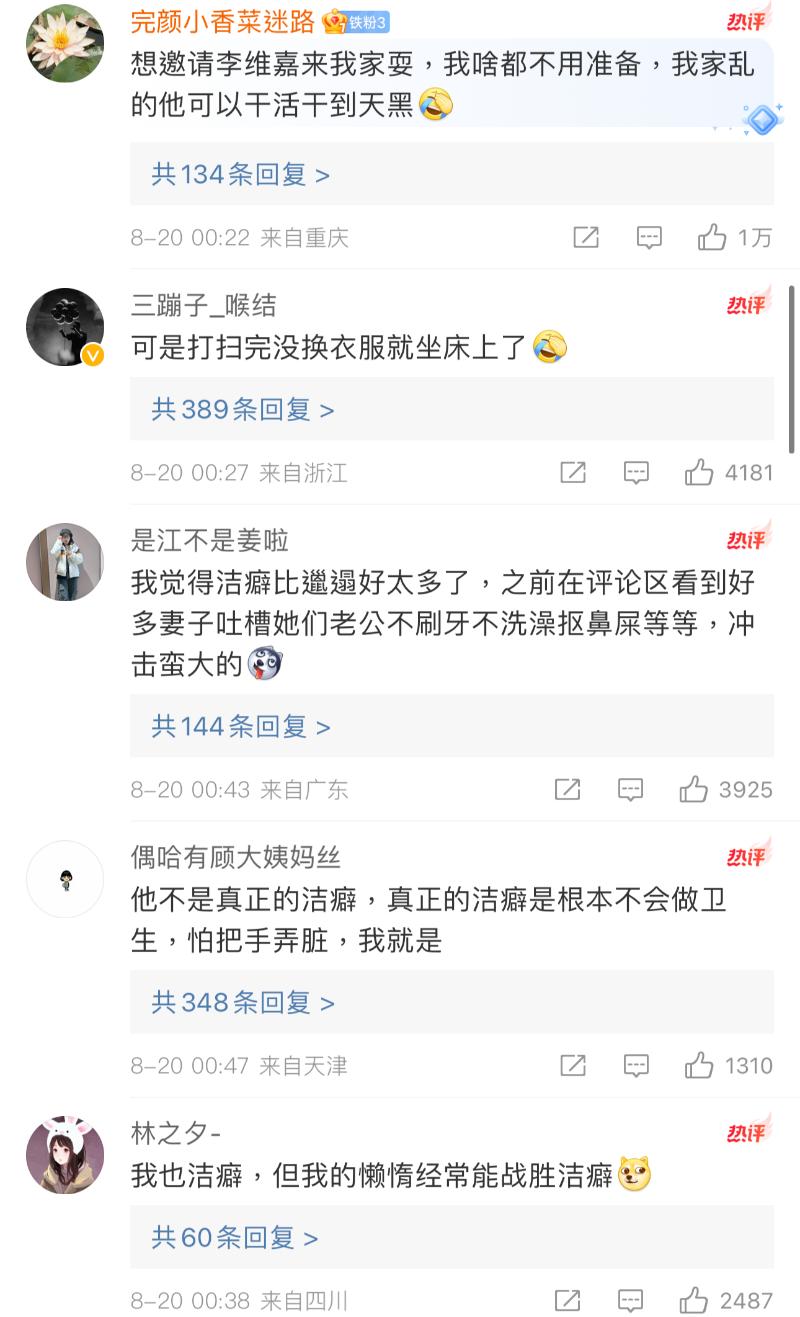Expand the 134 replies under 完颜小香菜迷路's comment

241,175
